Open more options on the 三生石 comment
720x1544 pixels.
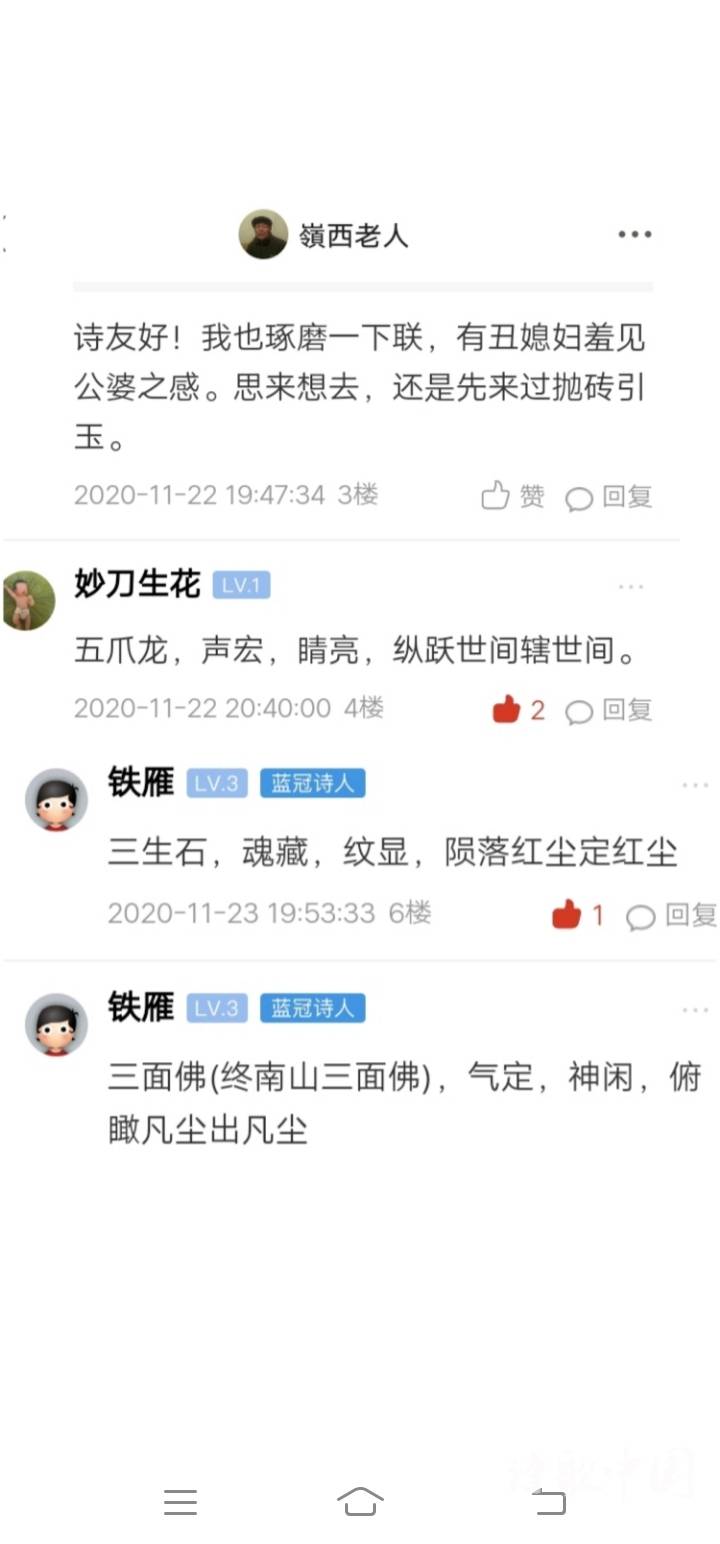pos(695,785)
